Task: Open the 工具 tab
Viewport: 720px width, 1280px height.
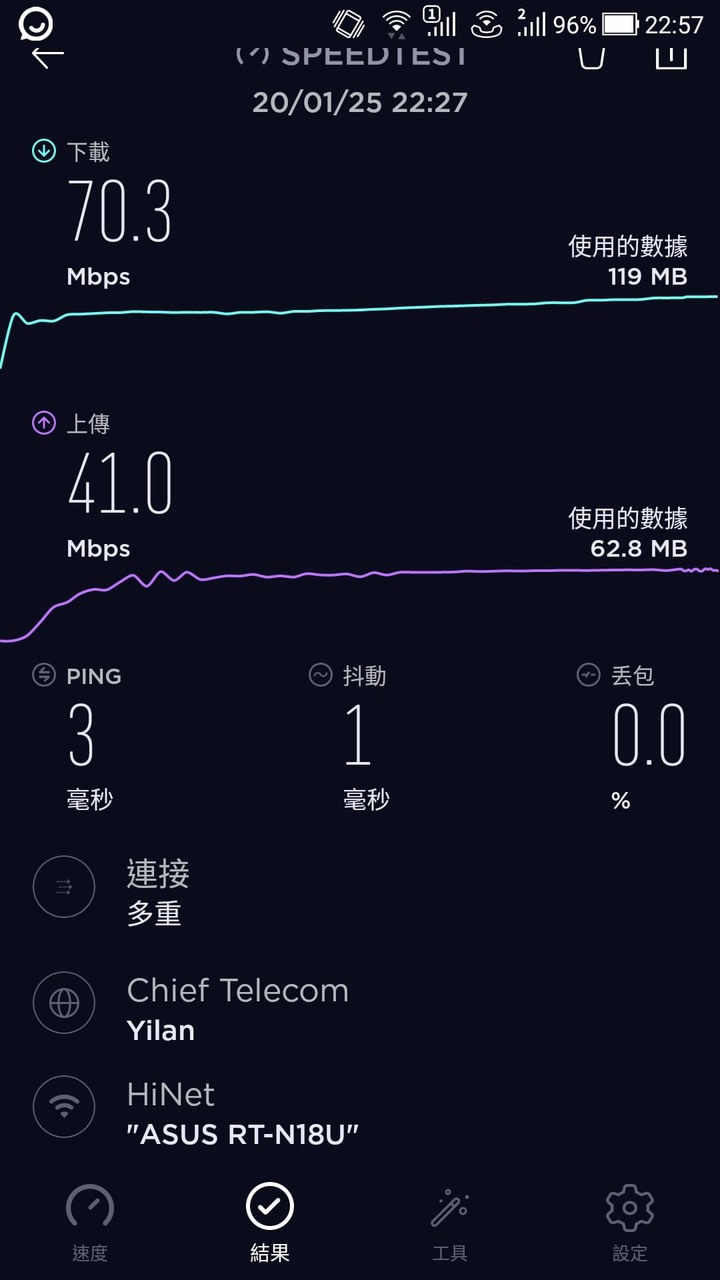Action: click(x=450, y=1223)
